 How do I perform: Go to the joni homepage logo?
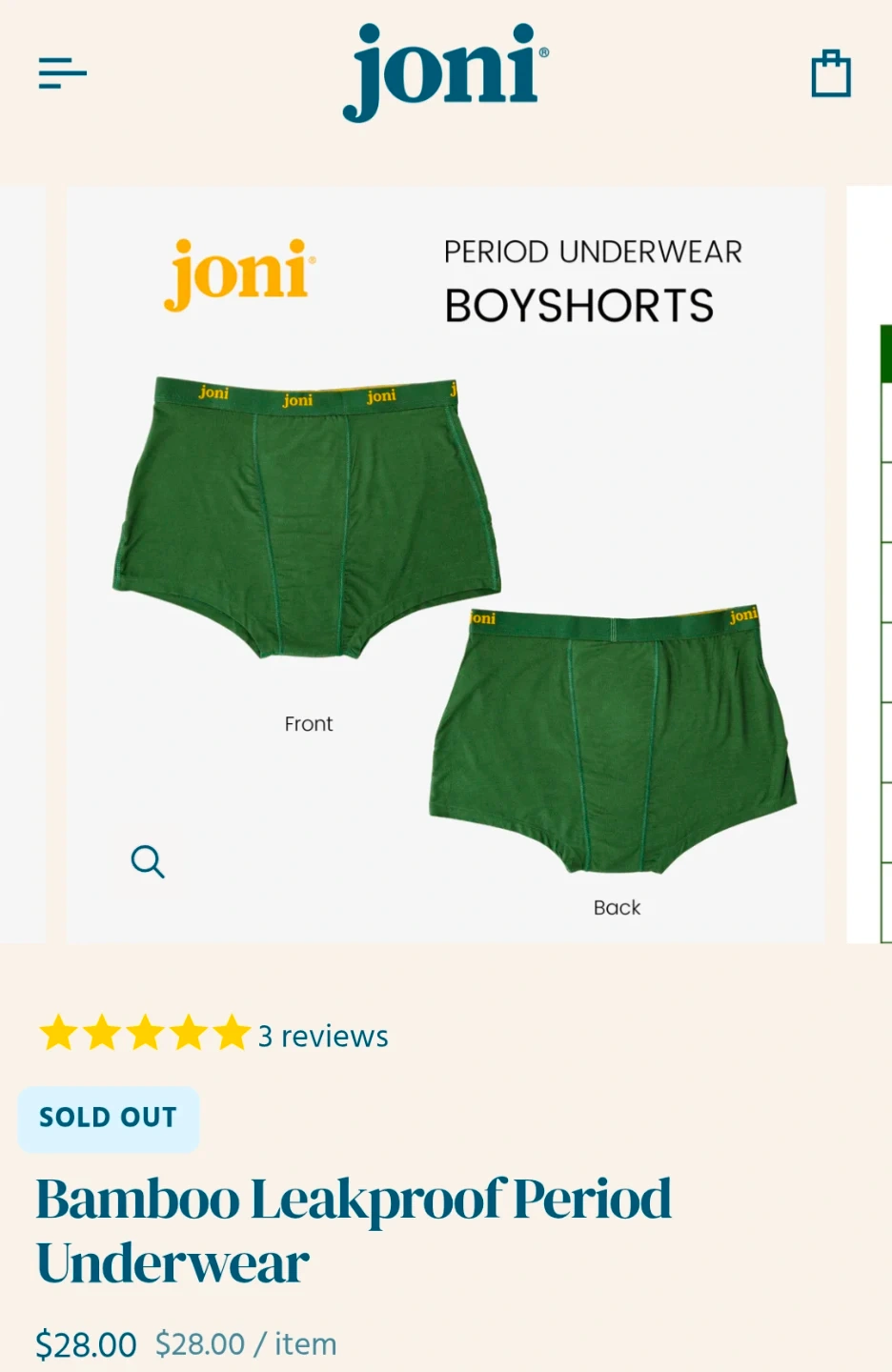445,72
